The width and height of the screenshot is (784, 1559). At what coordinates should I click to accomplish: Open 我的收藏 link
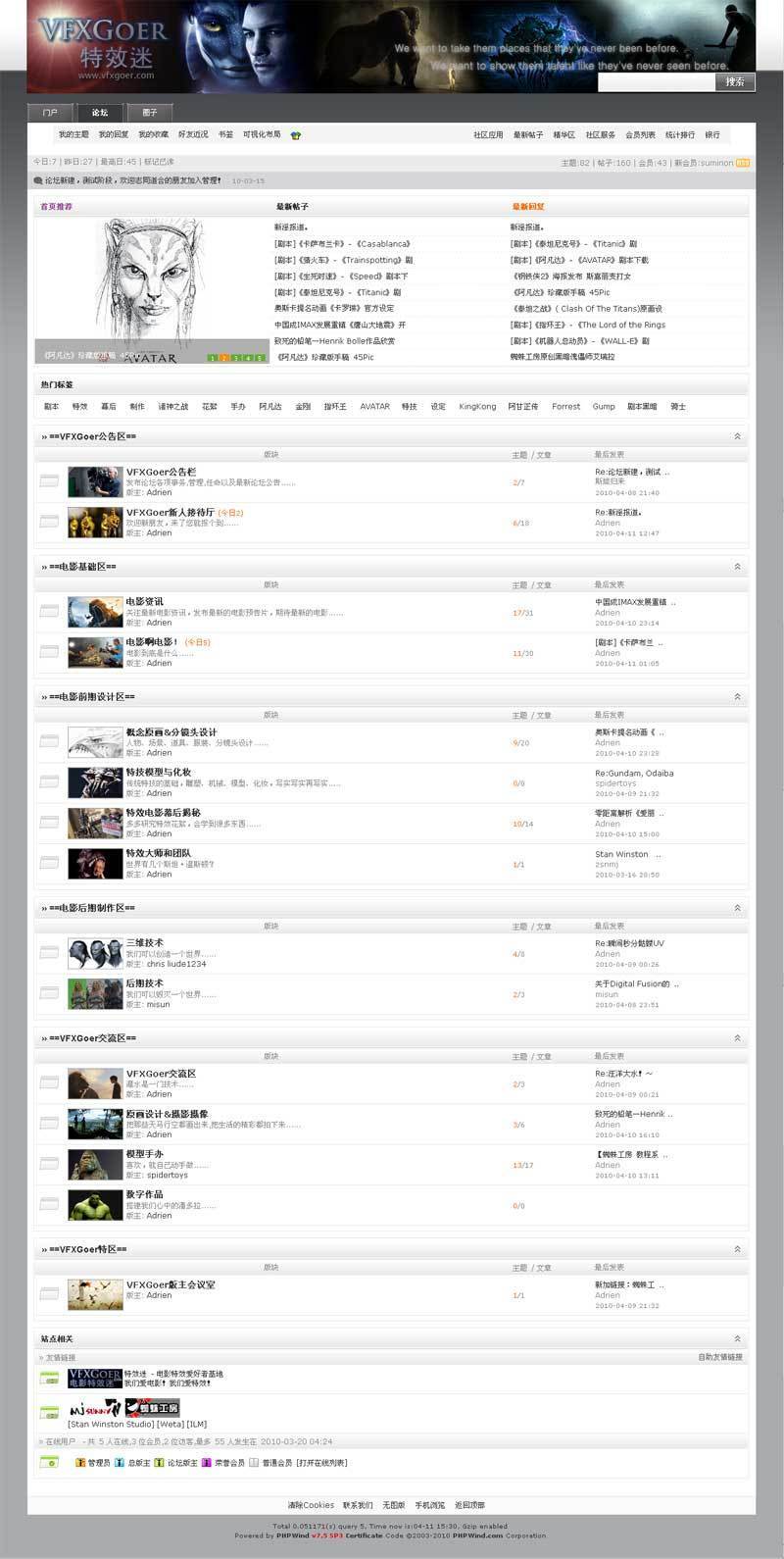point(153,135)
